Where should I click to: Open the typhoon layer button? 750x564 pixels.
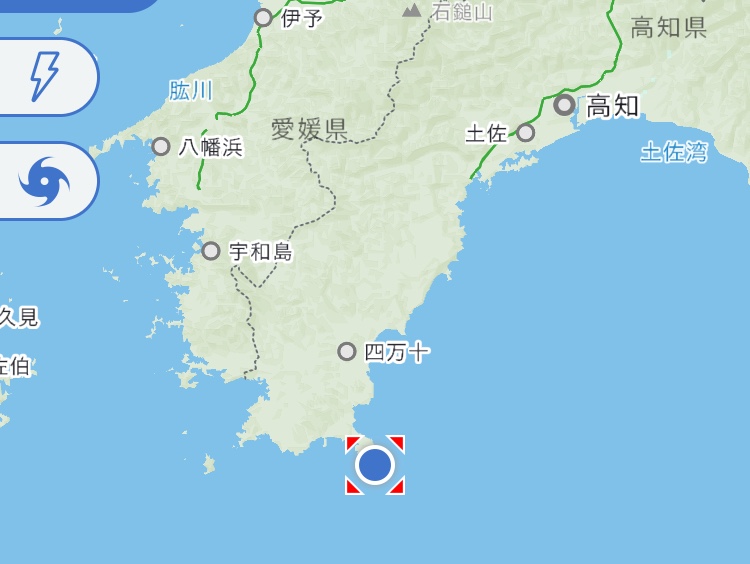click(44, 182)
